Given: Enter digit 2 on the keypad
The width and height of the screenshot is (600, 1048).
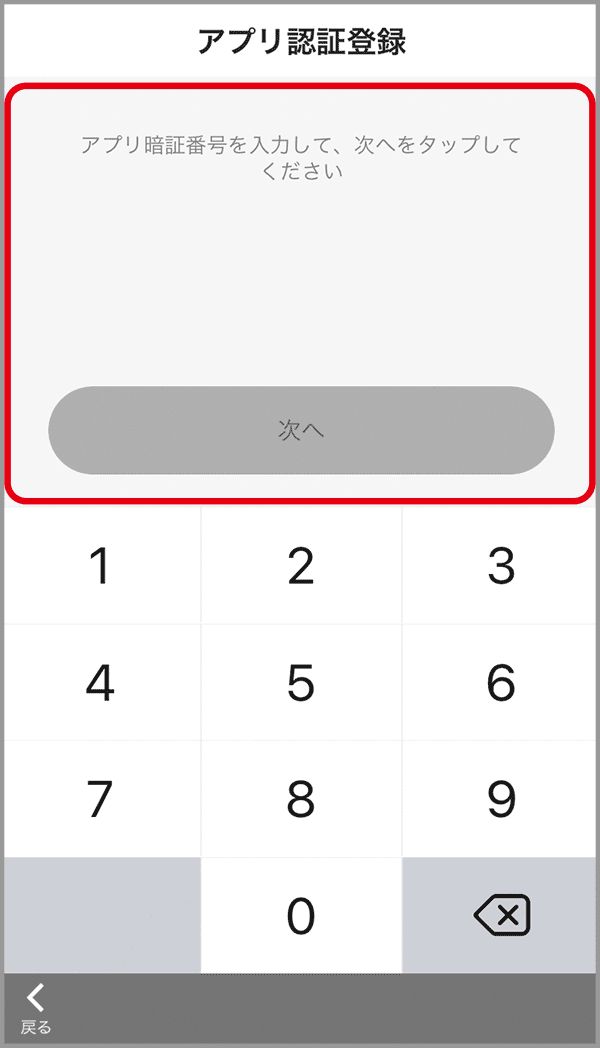Looking at the screenshot, I should [x=301, y=565].
